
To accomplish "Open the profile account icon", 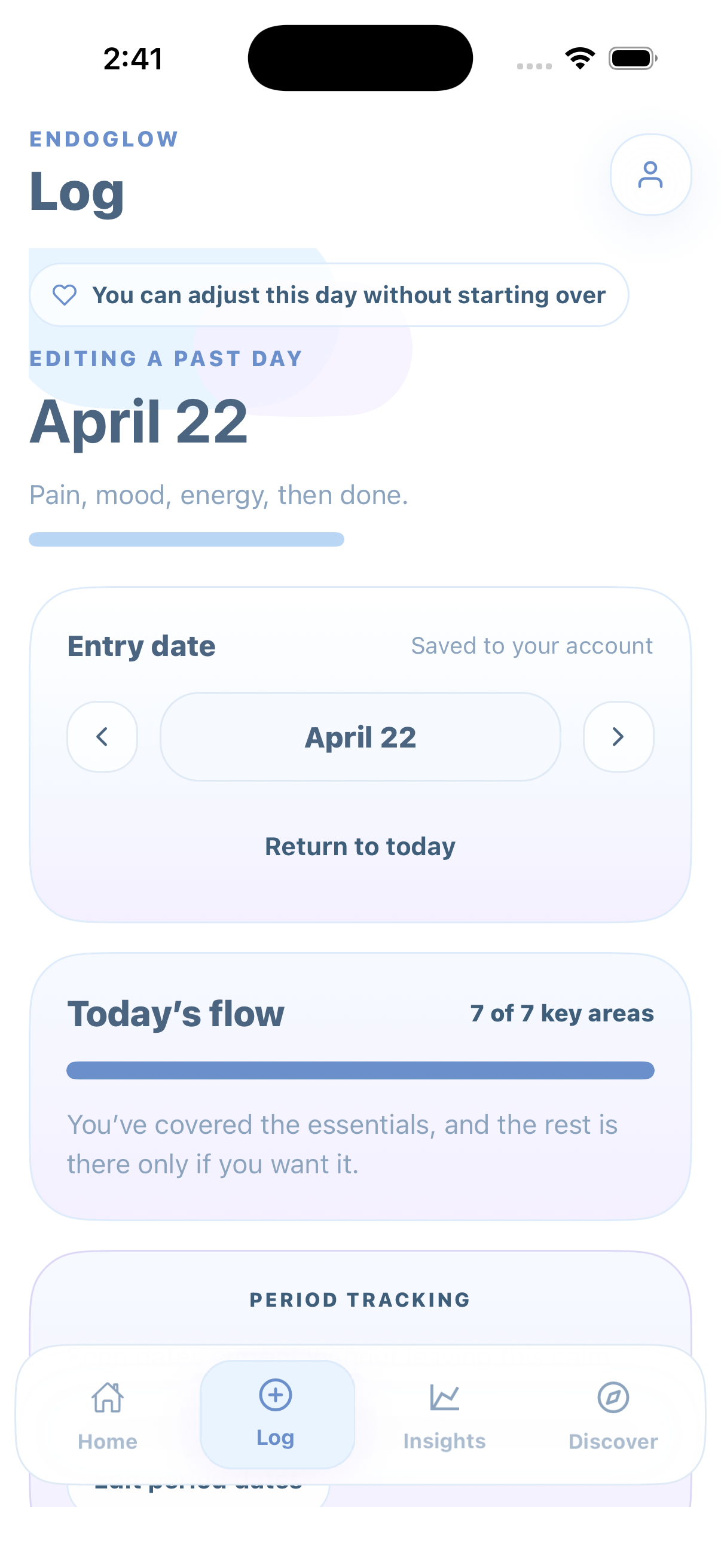I will click(x=650, y=175).
